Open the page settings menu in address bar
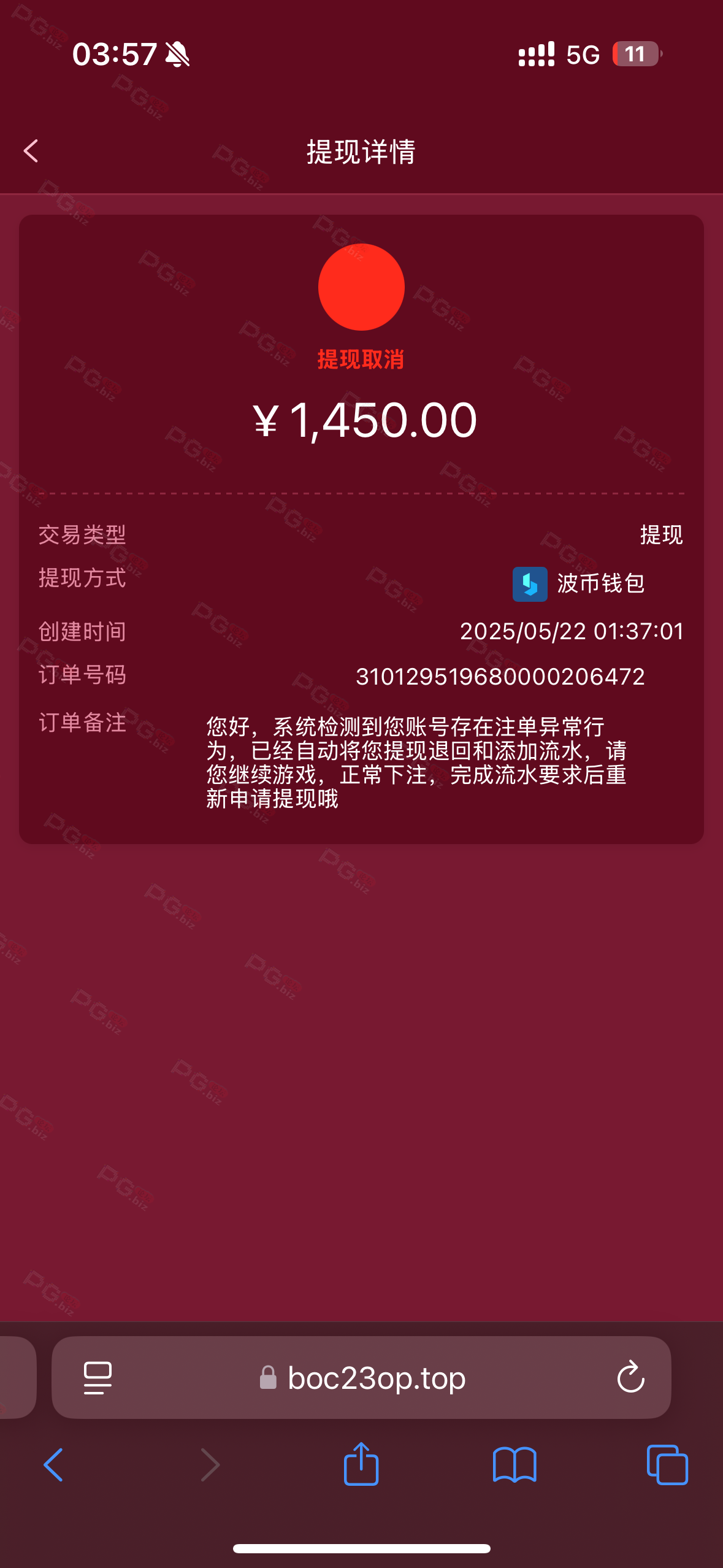The width and height of the screenshot is (723, 1568). point(98,1378)
